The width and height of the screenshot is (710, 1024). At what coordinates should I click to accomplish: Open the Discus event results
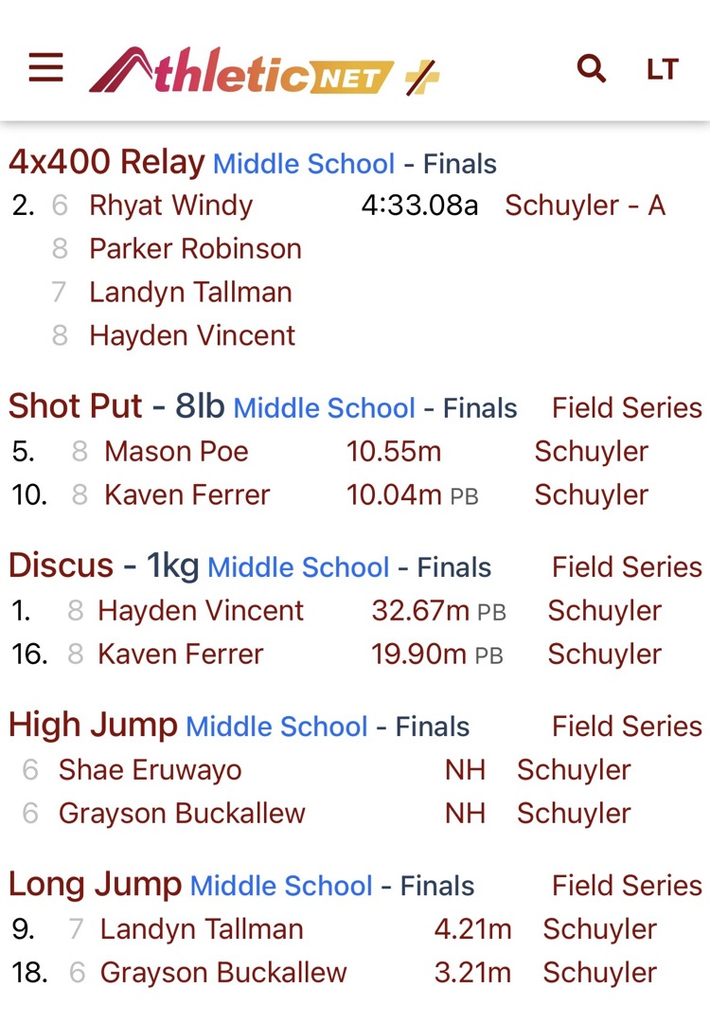pyautogui.click(x=60, y=566)
